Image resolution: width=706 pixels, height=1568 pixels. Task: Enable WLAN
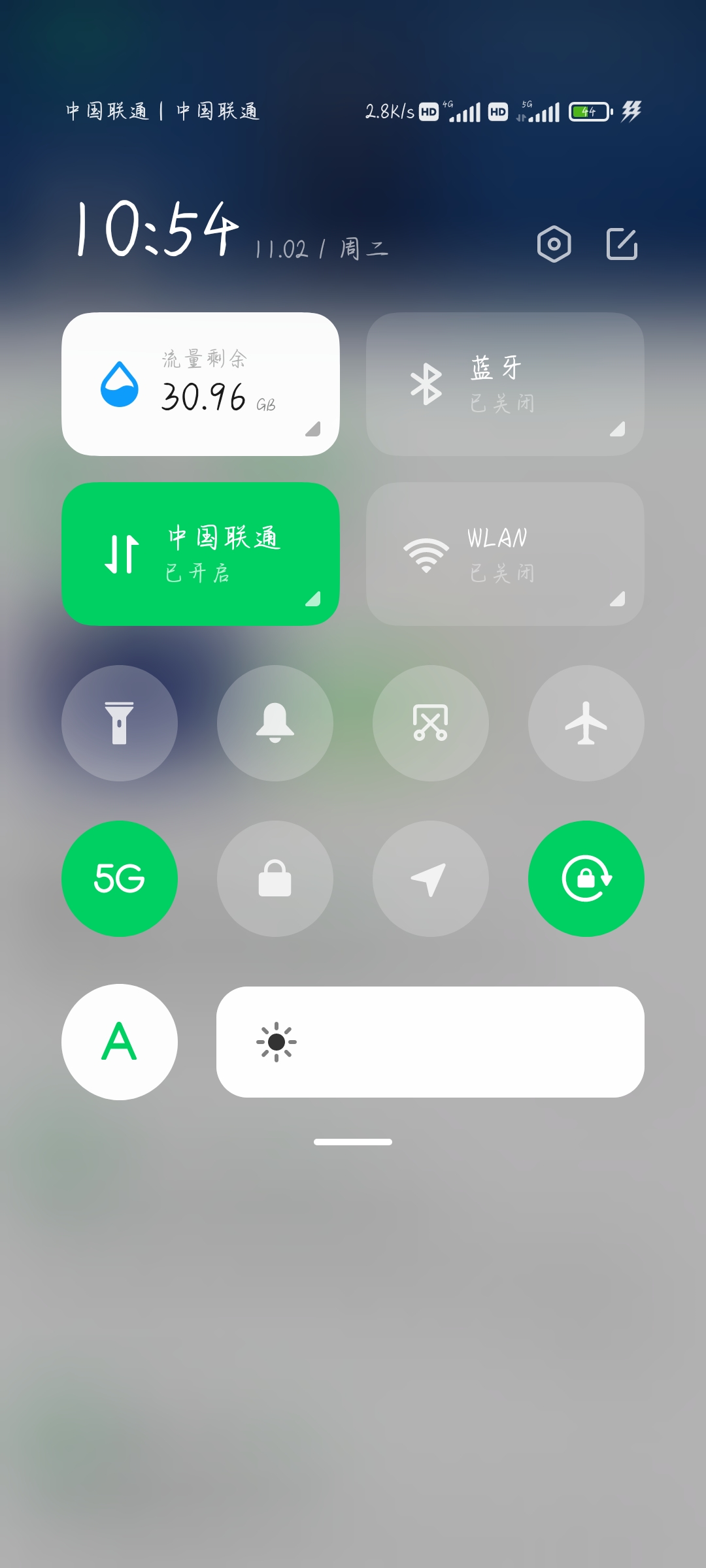pyautogui.click(x=505, y=554)
